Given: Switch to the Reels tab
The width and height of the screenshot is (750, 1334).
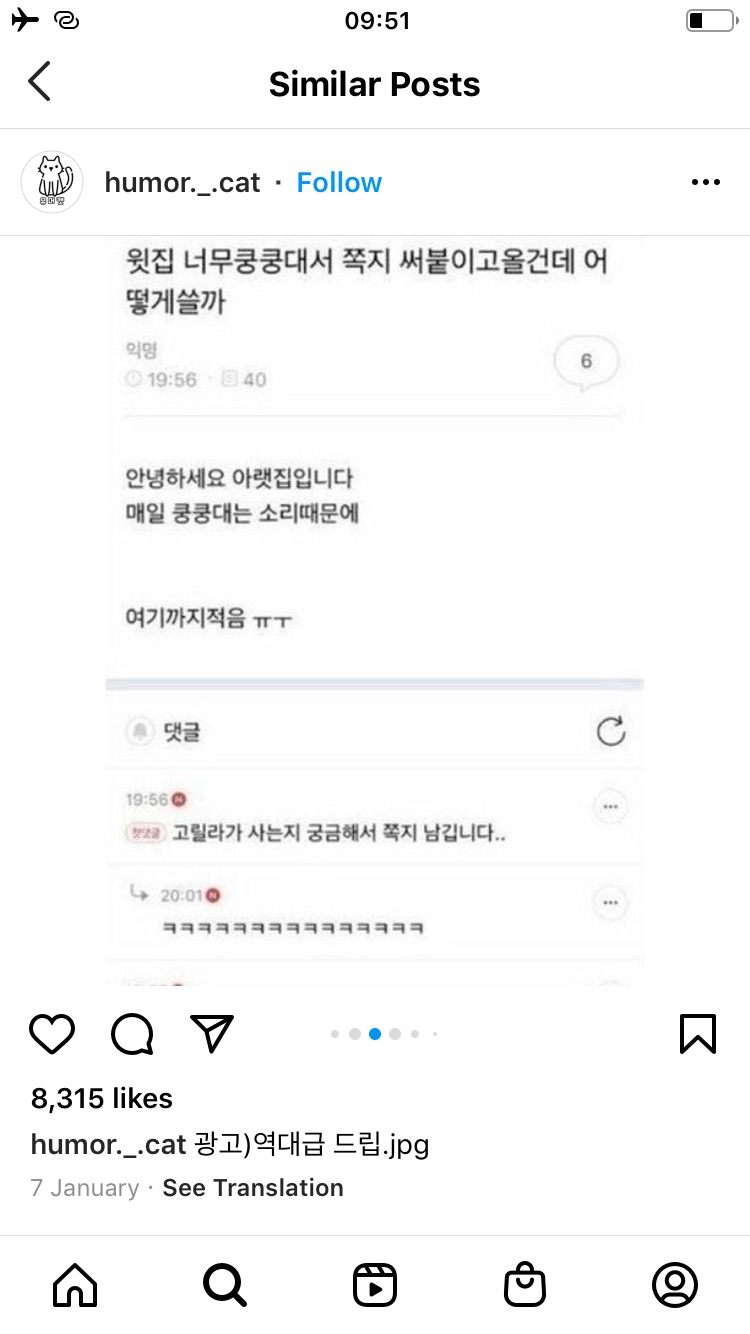Looking at the screenshot, I should [x=375, y=1285].
